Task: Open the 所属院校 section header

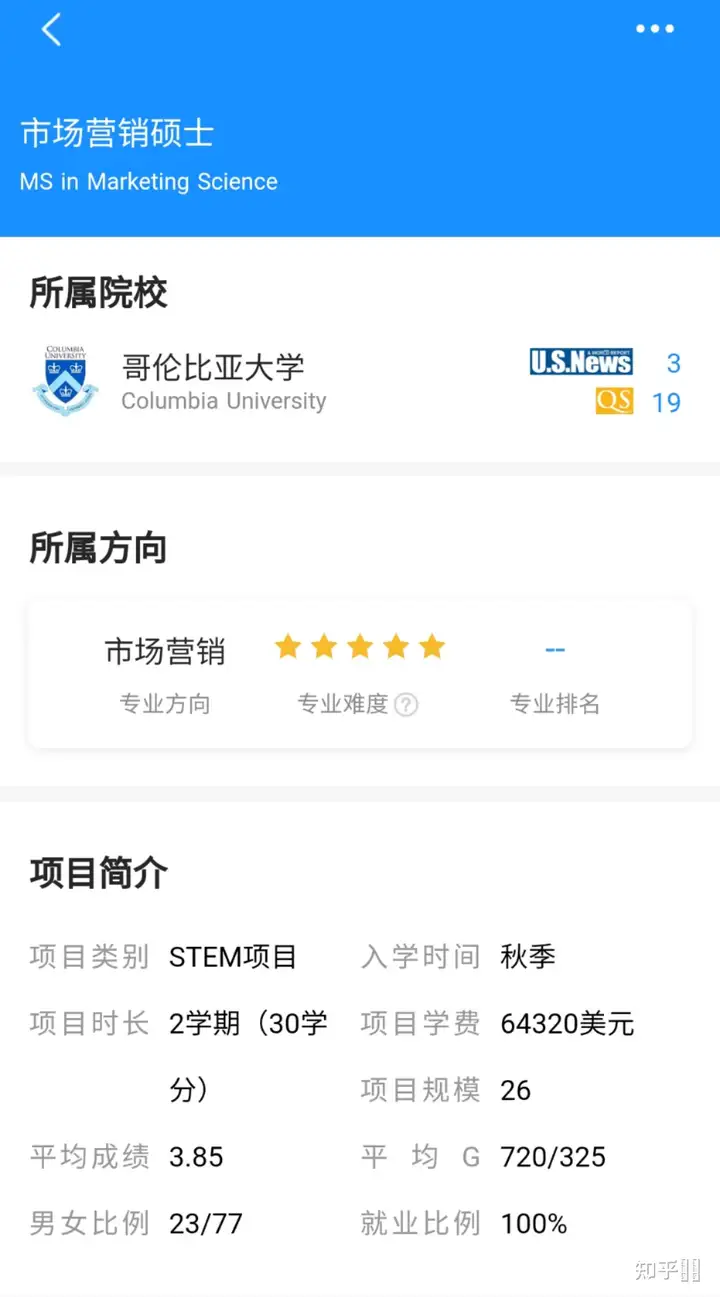Action: [x=97, y=292]
